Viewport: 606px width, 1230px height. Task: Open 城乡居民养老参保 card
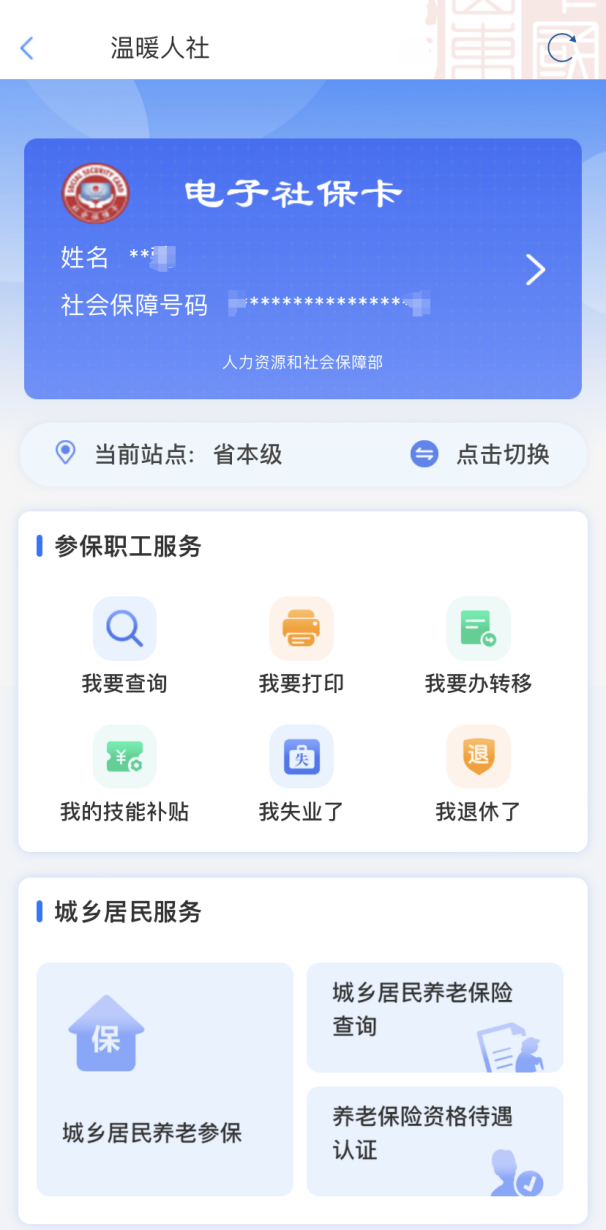click(165, 1079)
